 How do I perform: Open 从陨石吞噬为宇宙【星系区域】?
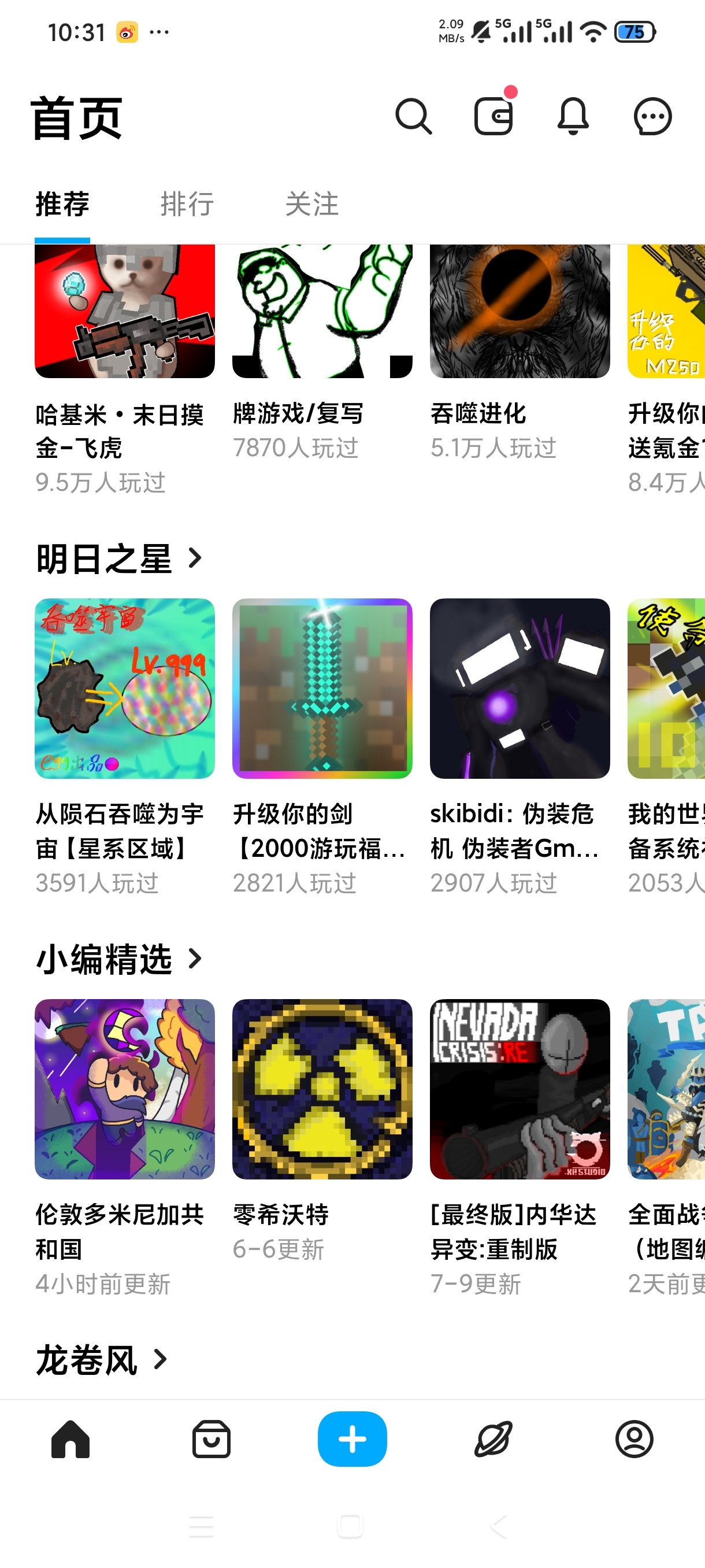pyautogui.click(x=125, y=748)
